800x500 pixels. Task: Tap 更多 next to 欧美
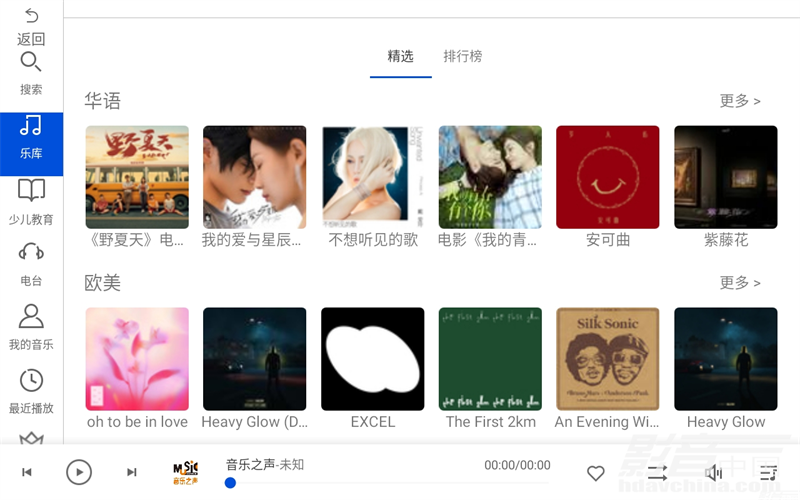[739, 283]
